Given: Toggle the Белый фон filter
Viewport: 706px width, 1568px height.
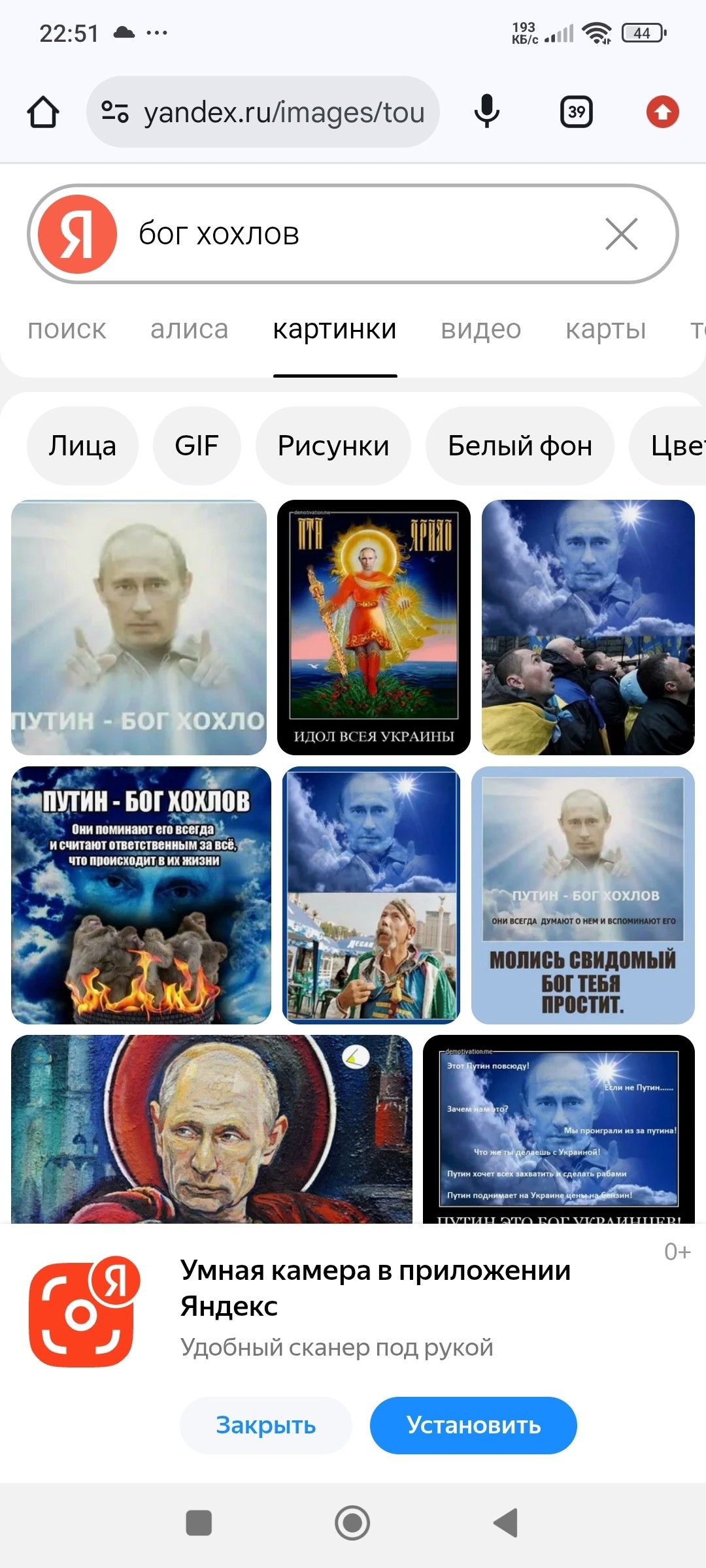Looking at the screenshot, I should (520, 446).
